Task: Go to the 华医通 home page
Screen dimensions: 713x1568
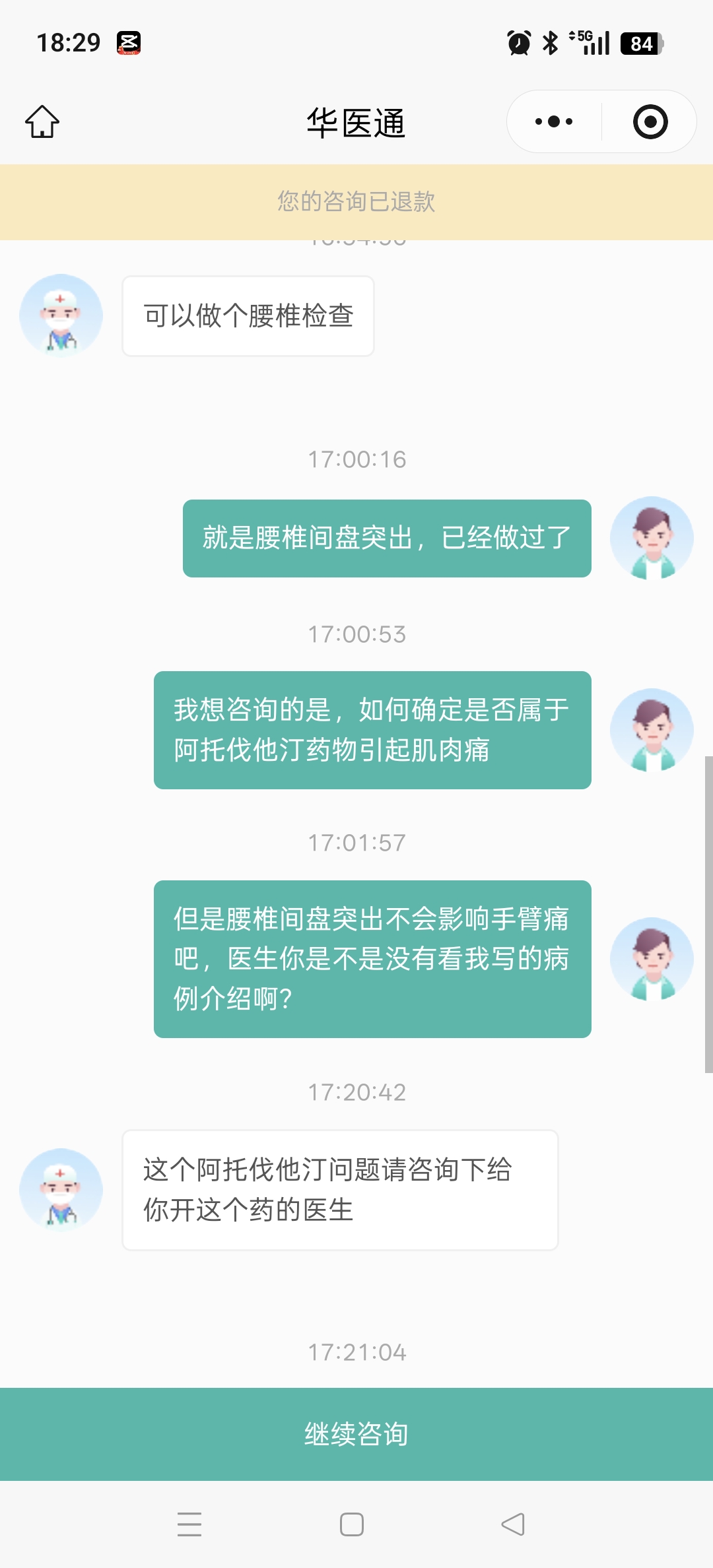Action: click(42, 122)
